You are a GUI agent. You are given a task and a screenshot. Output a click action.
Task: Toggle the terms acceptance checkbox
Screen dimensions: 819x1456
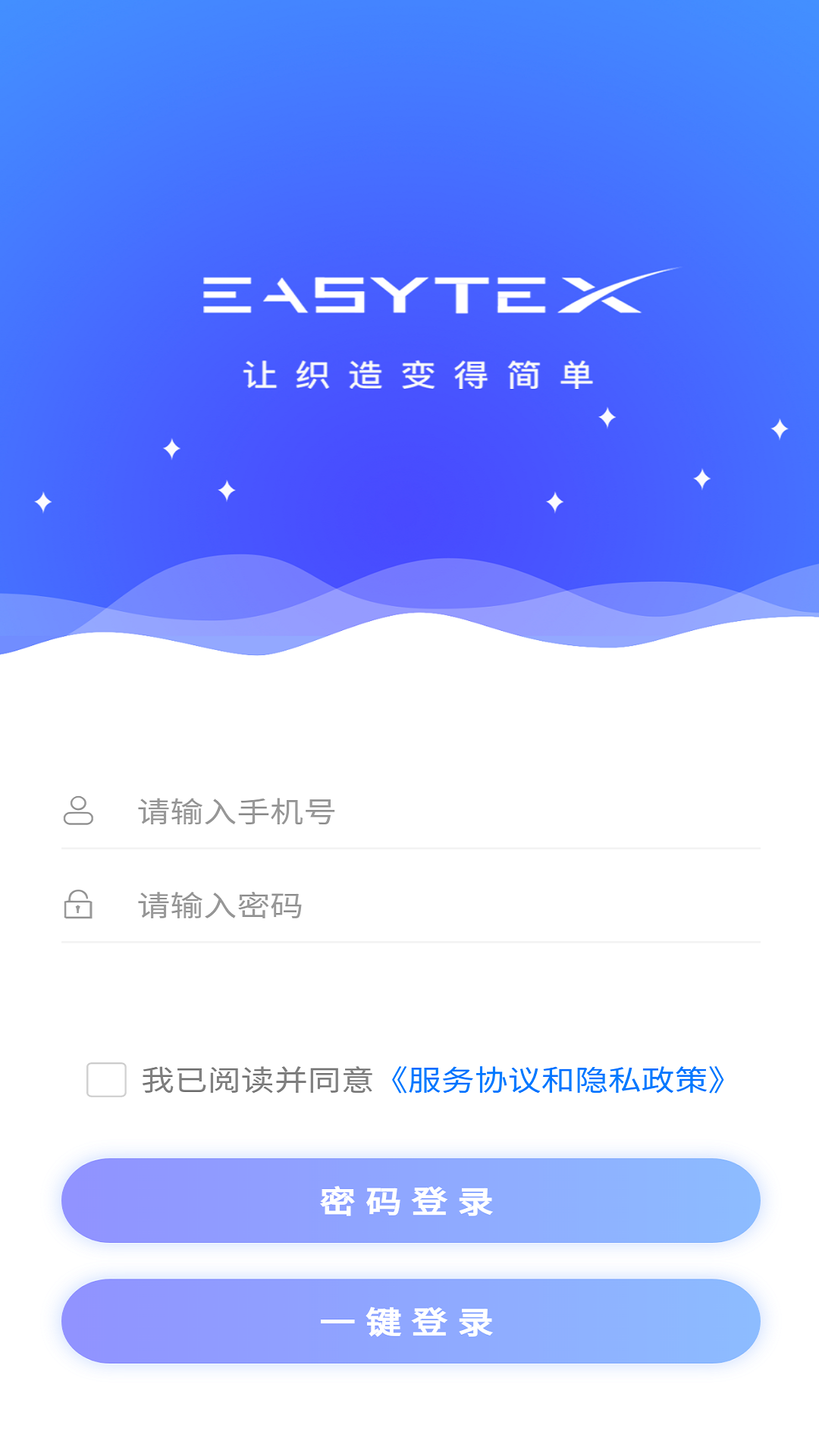pyautogui.click(x=105, y=1080)
